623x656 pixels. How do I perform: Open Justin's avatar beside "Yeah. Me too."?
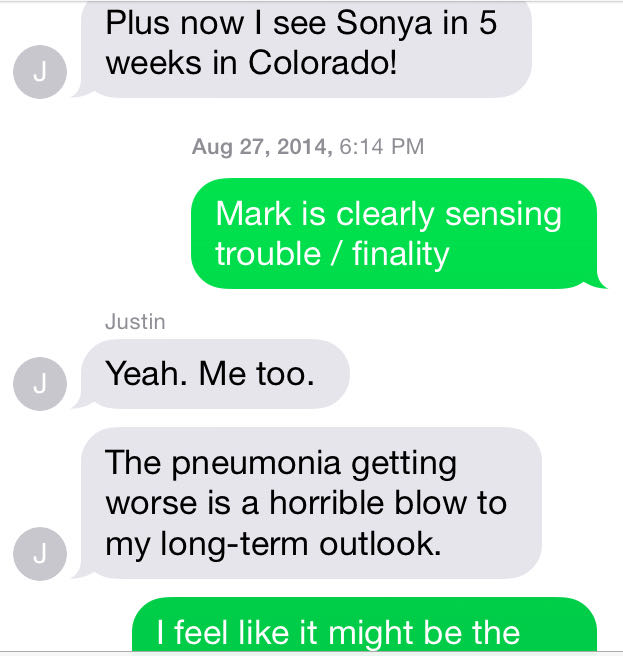(39, 387)
